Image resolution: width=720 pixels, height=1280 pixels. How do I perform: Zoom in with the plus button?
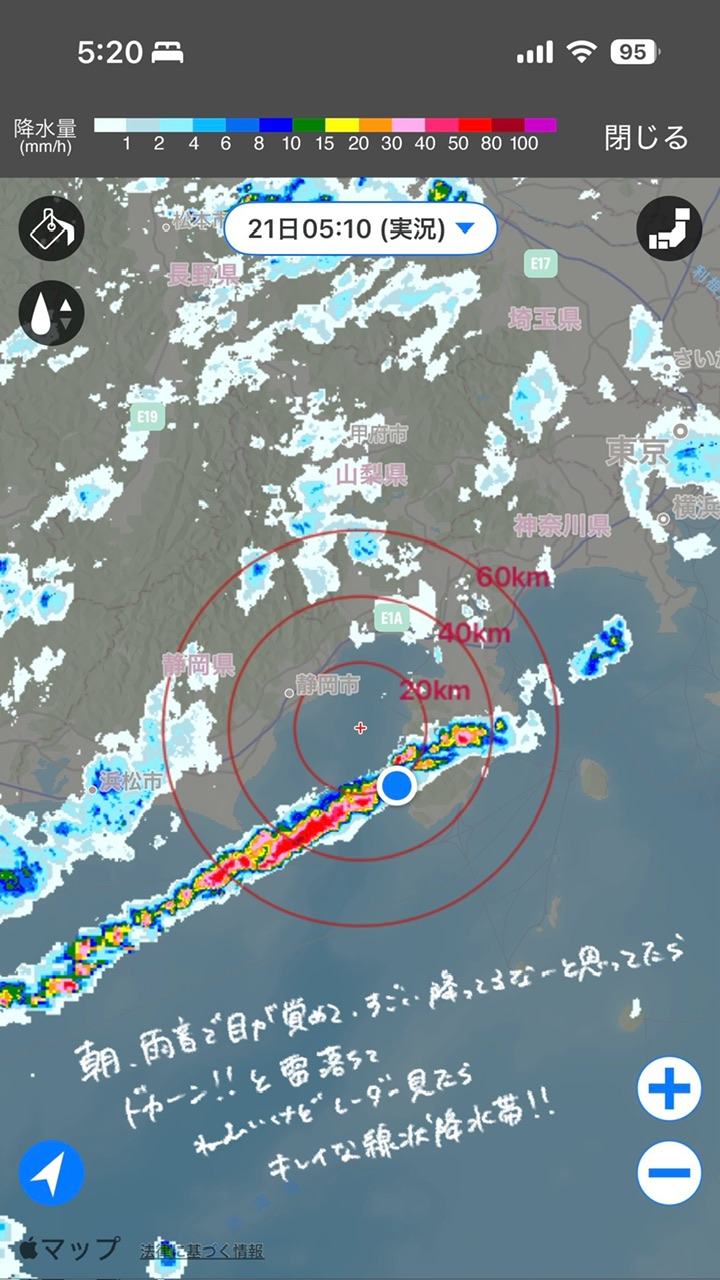point(669,1089)
